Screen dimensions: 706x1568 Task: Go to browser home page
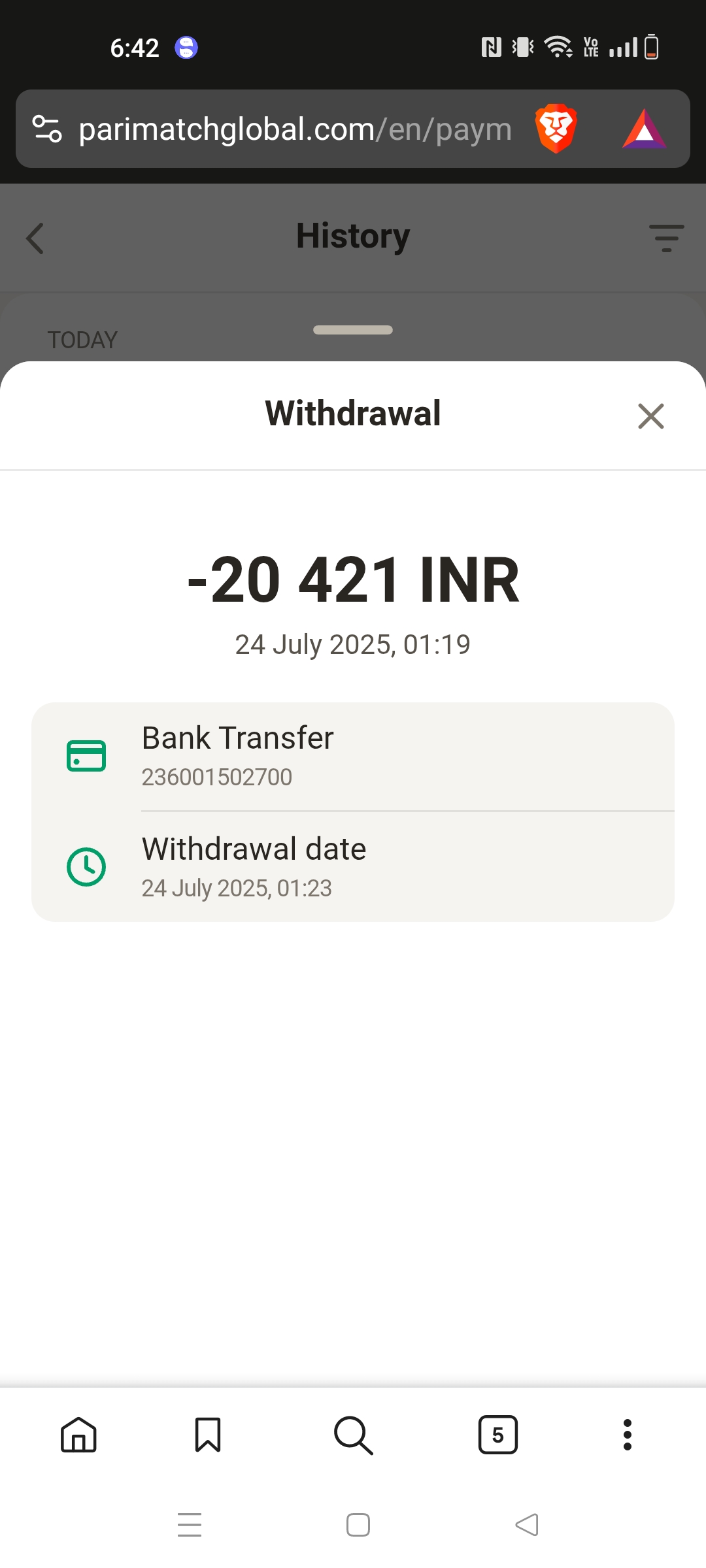[78, 1435]
